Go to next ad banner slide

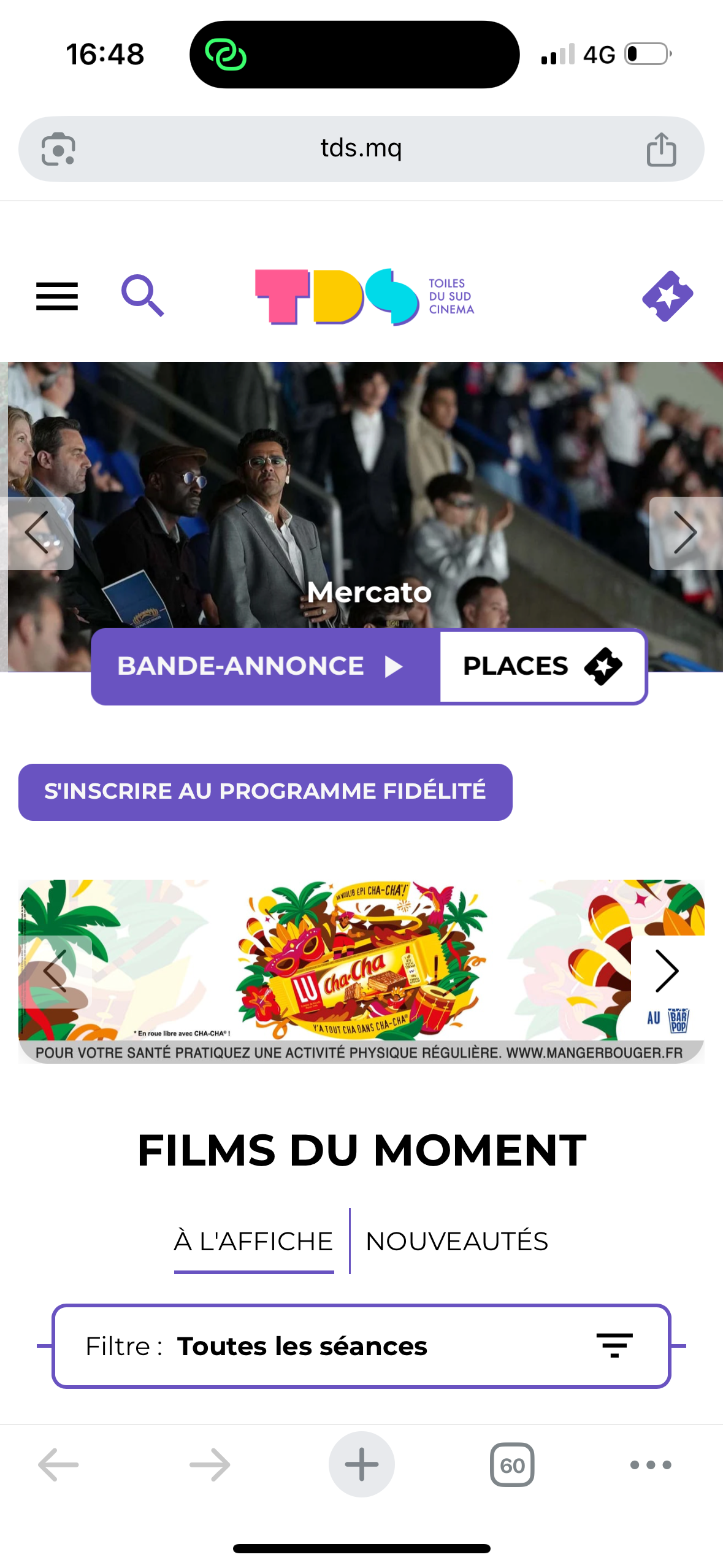667,971
